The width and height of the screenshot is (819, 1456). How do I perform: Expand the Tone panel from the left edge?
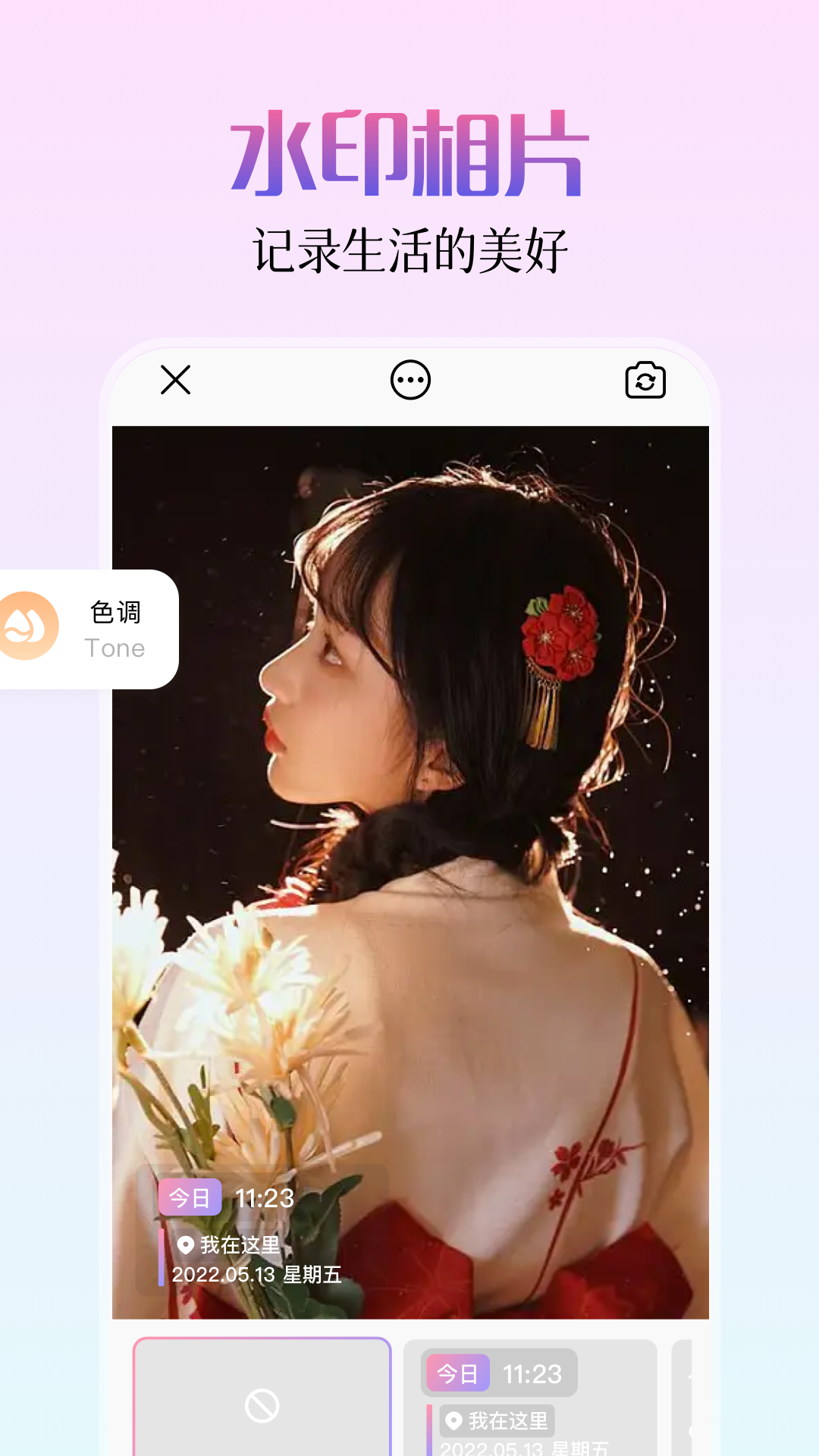pyautogui.click(x=89, y=626)
